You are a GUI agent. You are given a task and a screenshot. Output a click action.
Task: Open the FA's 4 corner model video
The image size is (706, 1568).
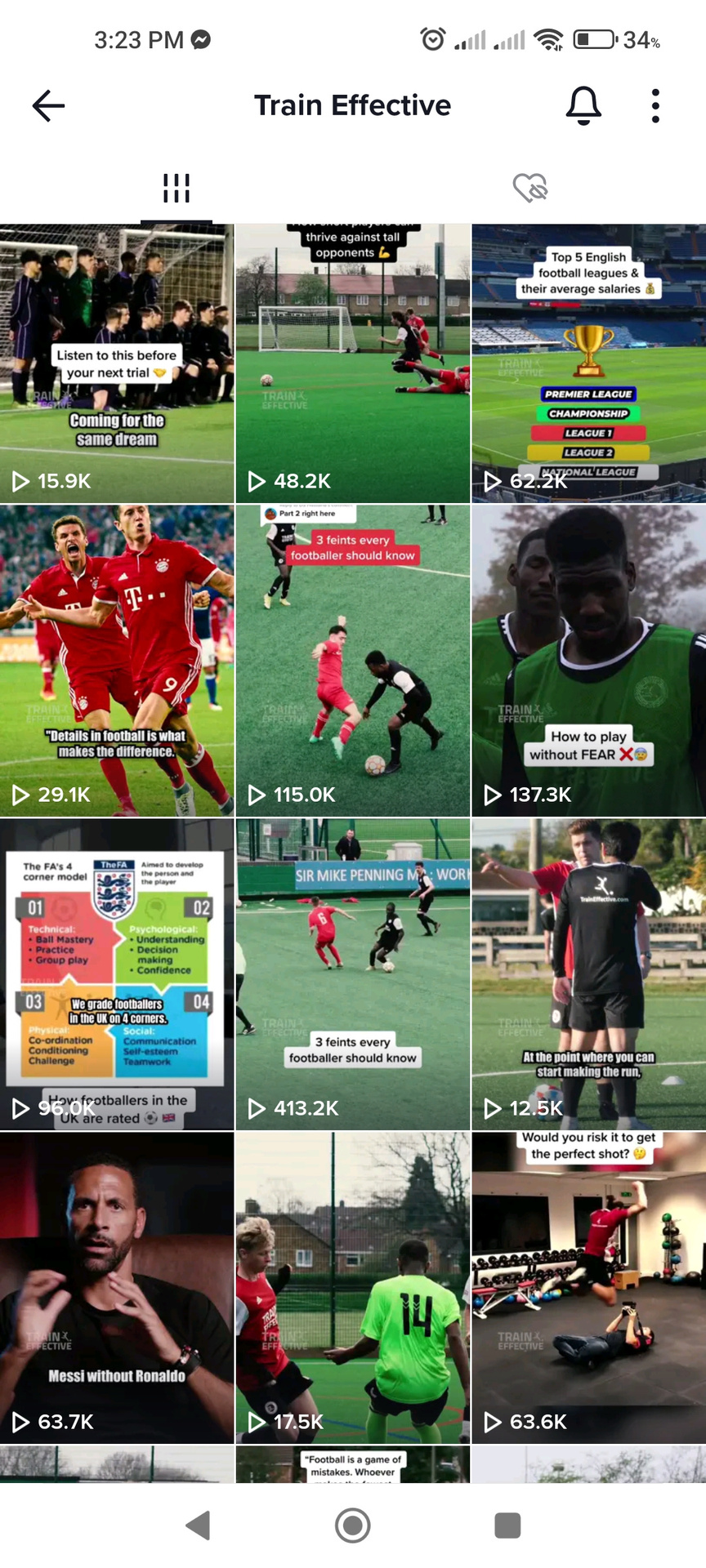(117, 974)
